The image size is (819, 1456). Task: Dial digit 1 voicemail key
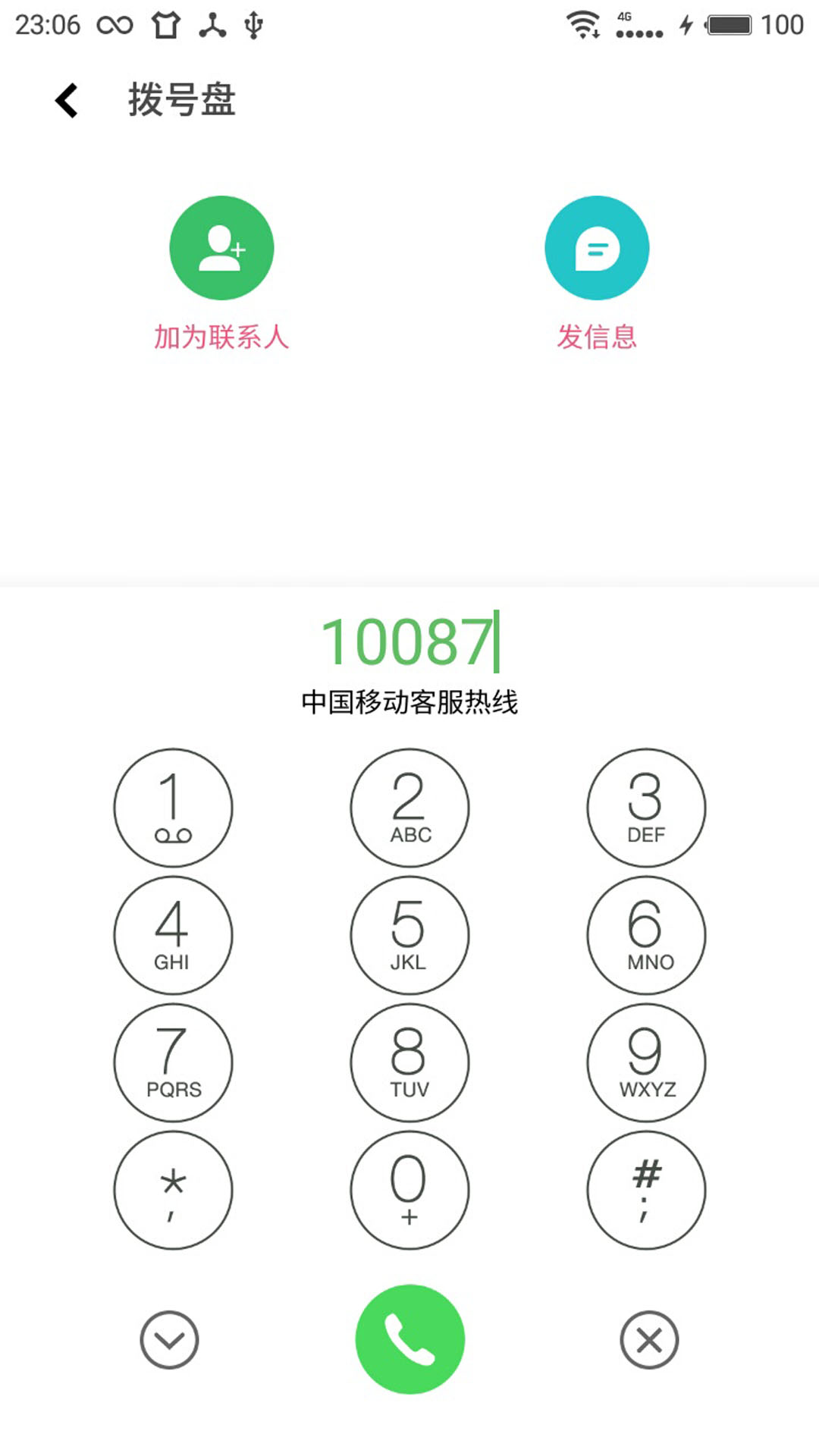click(173, 808)
